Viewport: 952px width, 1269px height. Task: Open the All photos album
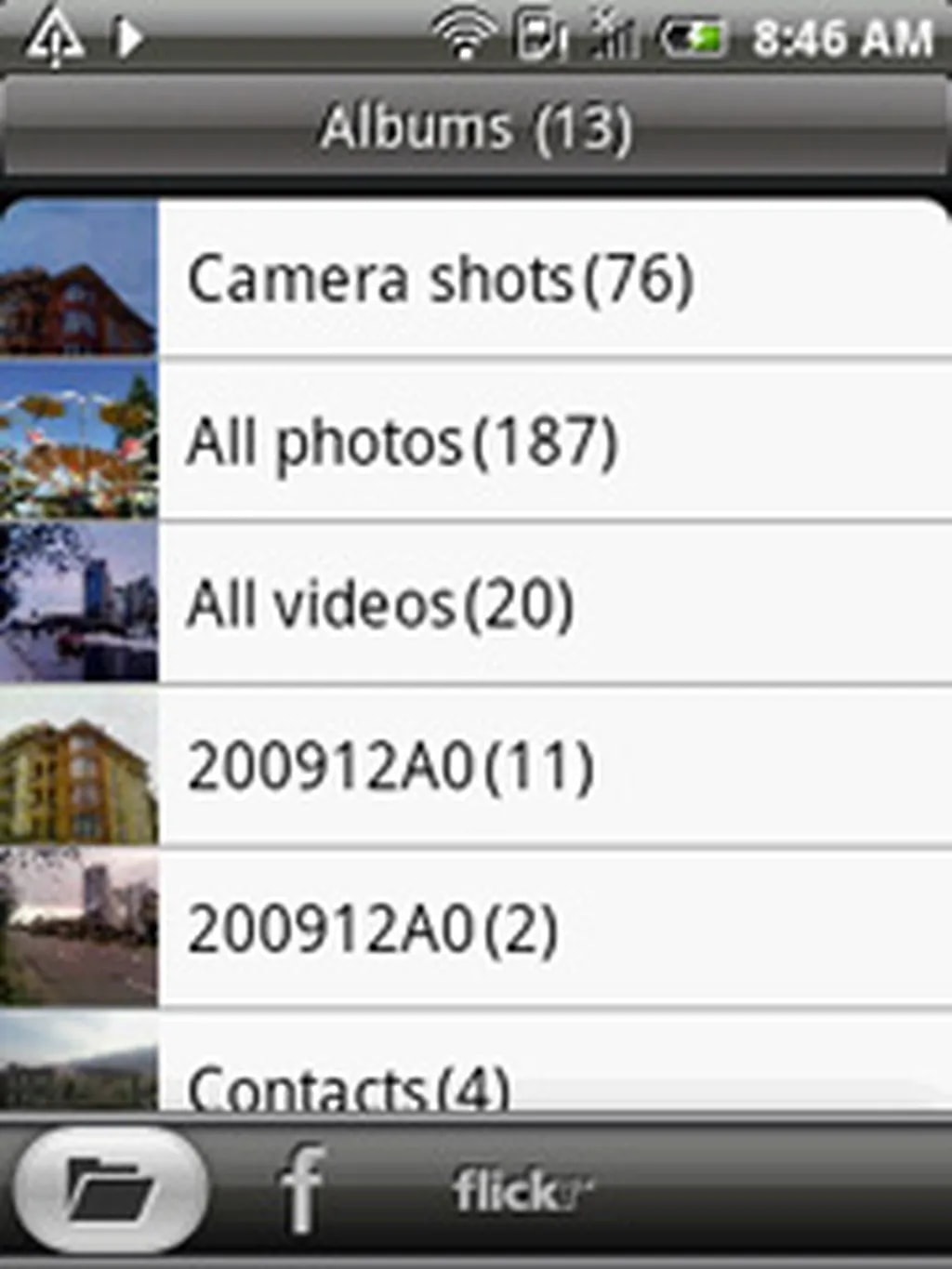(476, 442)
